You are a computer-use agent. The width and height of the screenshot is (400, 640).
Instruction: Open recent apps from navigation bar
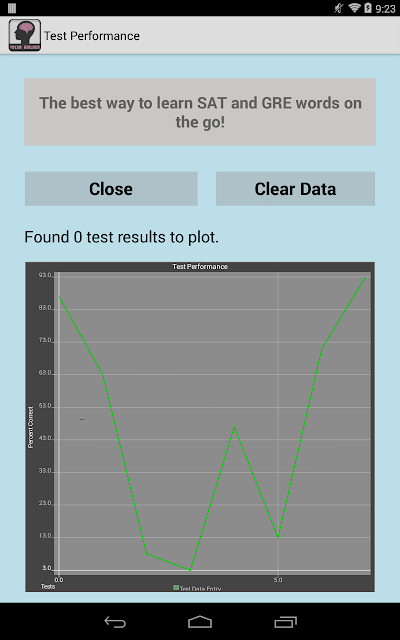[285, 622]
